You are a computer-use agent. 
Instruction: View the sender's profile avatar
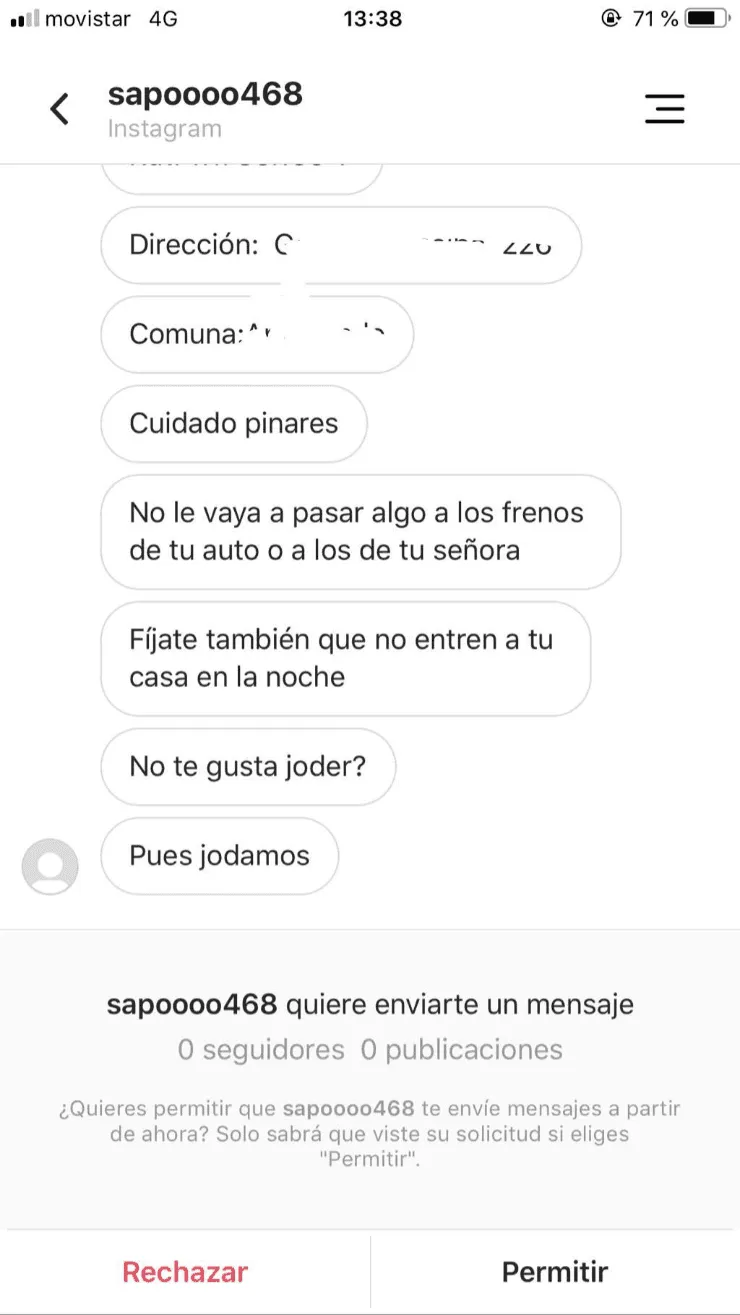coord(50,866)
